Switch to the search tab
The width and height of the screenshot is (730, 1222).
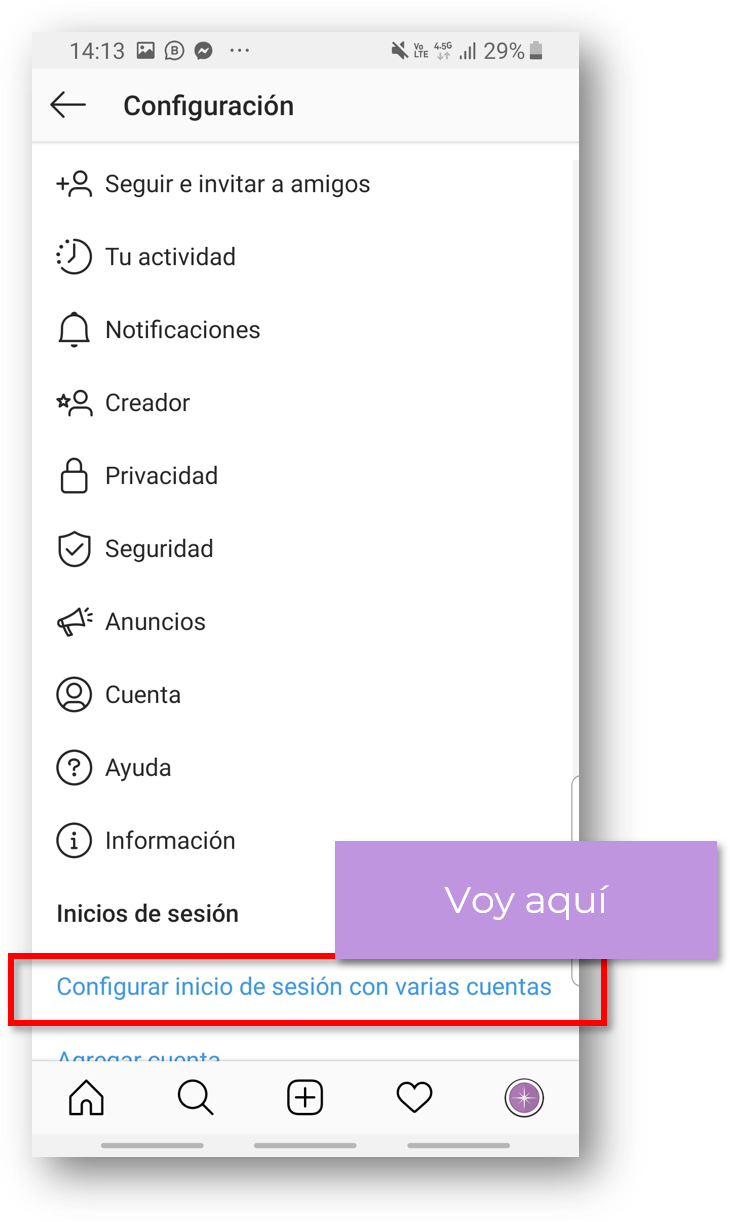[x=195, y=1098]
